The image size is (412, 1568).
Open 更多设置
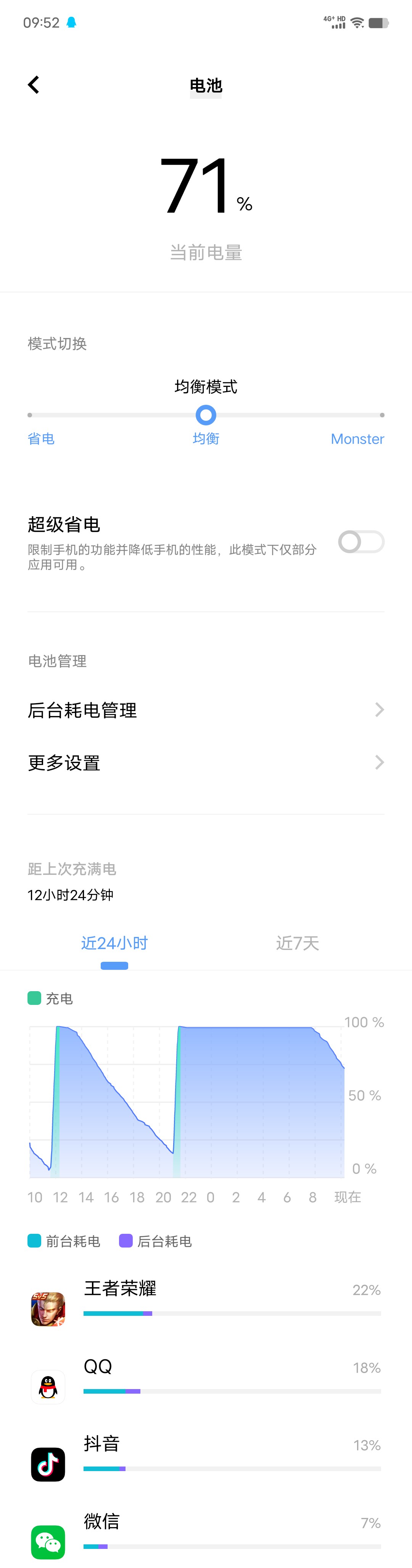pyautogui.click(x=206, y=763)
